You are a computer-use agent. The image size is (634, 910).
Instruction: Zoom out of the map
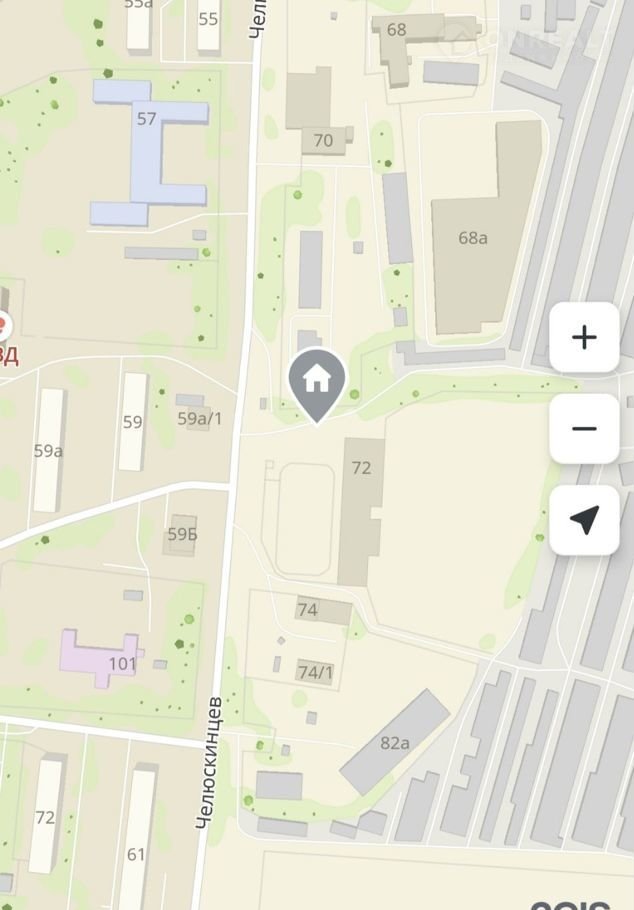click(x=584, y=429)
